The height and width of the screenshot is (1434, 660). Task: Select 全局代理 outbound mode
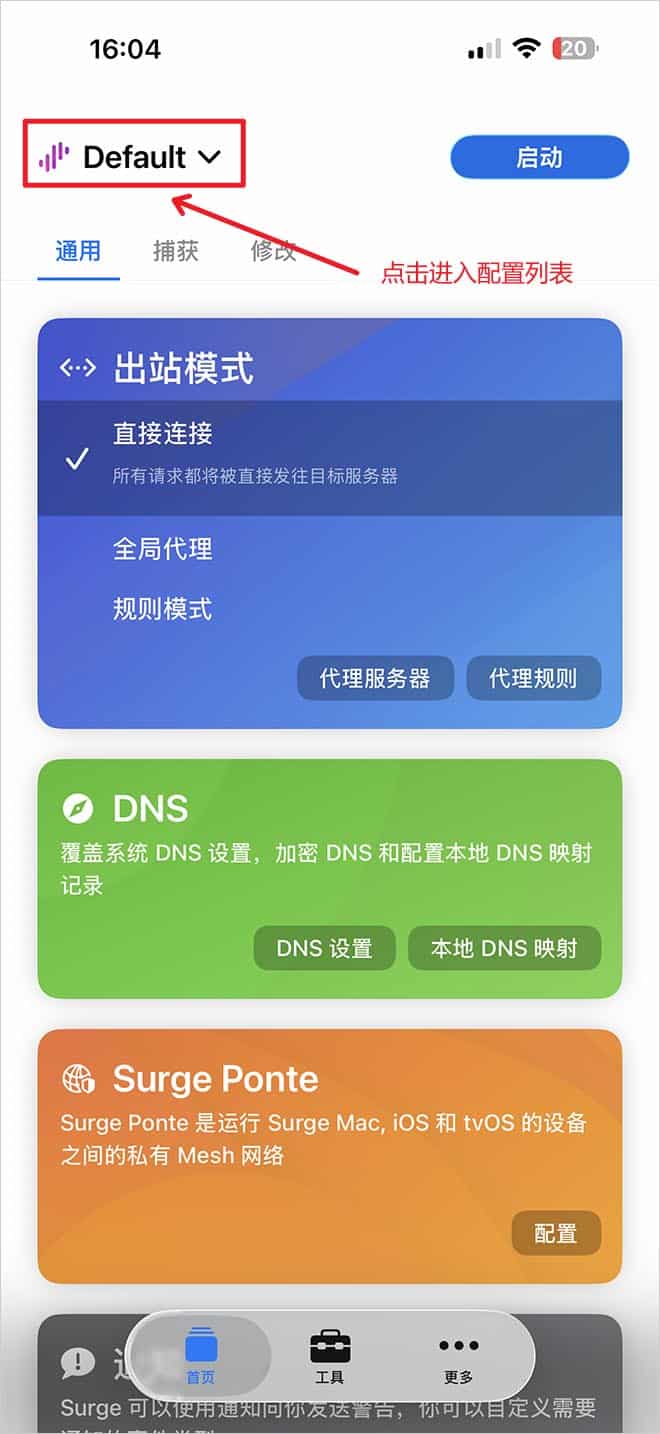pos(163,549)
